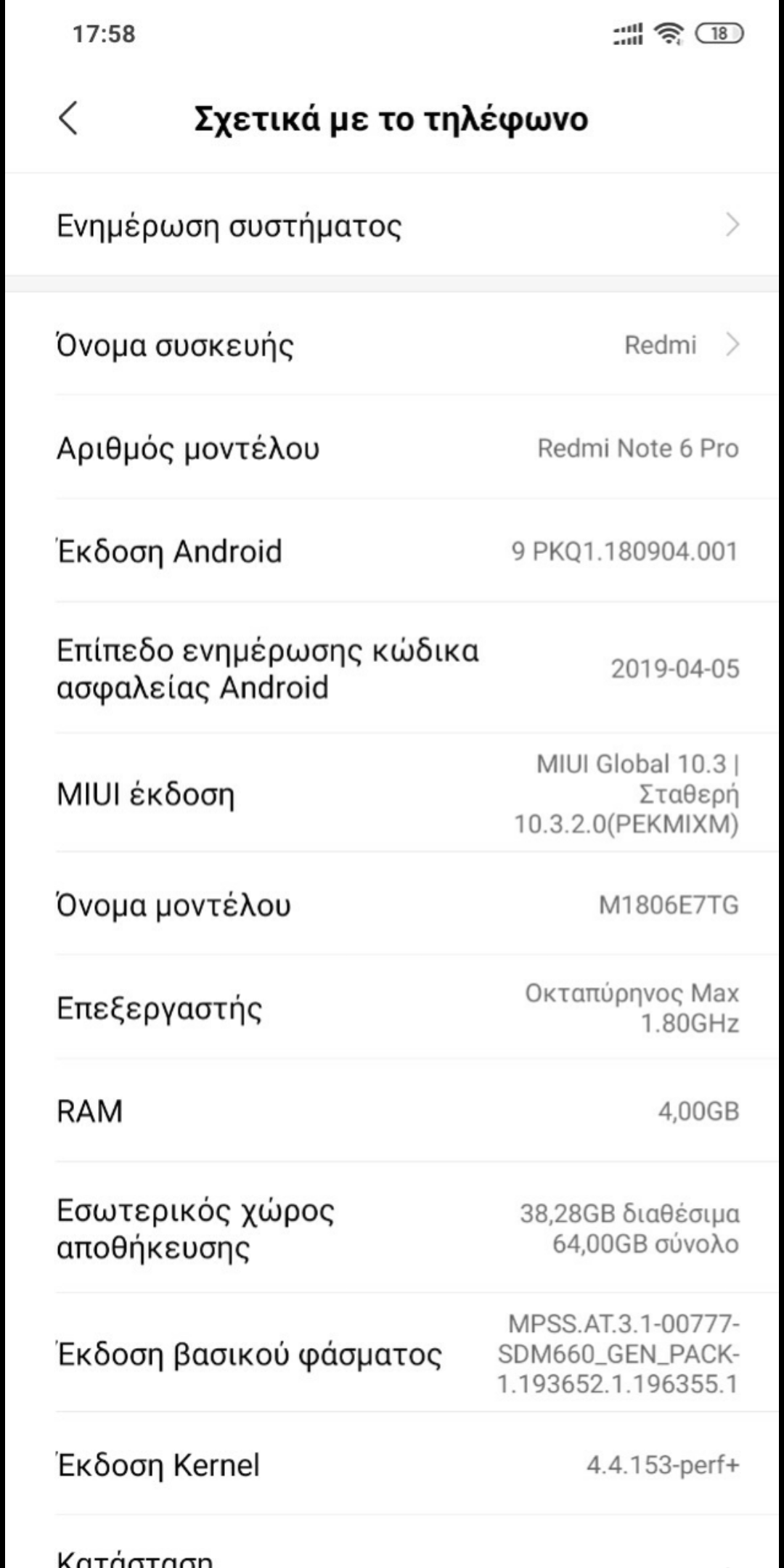Go back from the About phone screen
The image size is (784, 1568).
pyautogui.click(x=68, y=119)
